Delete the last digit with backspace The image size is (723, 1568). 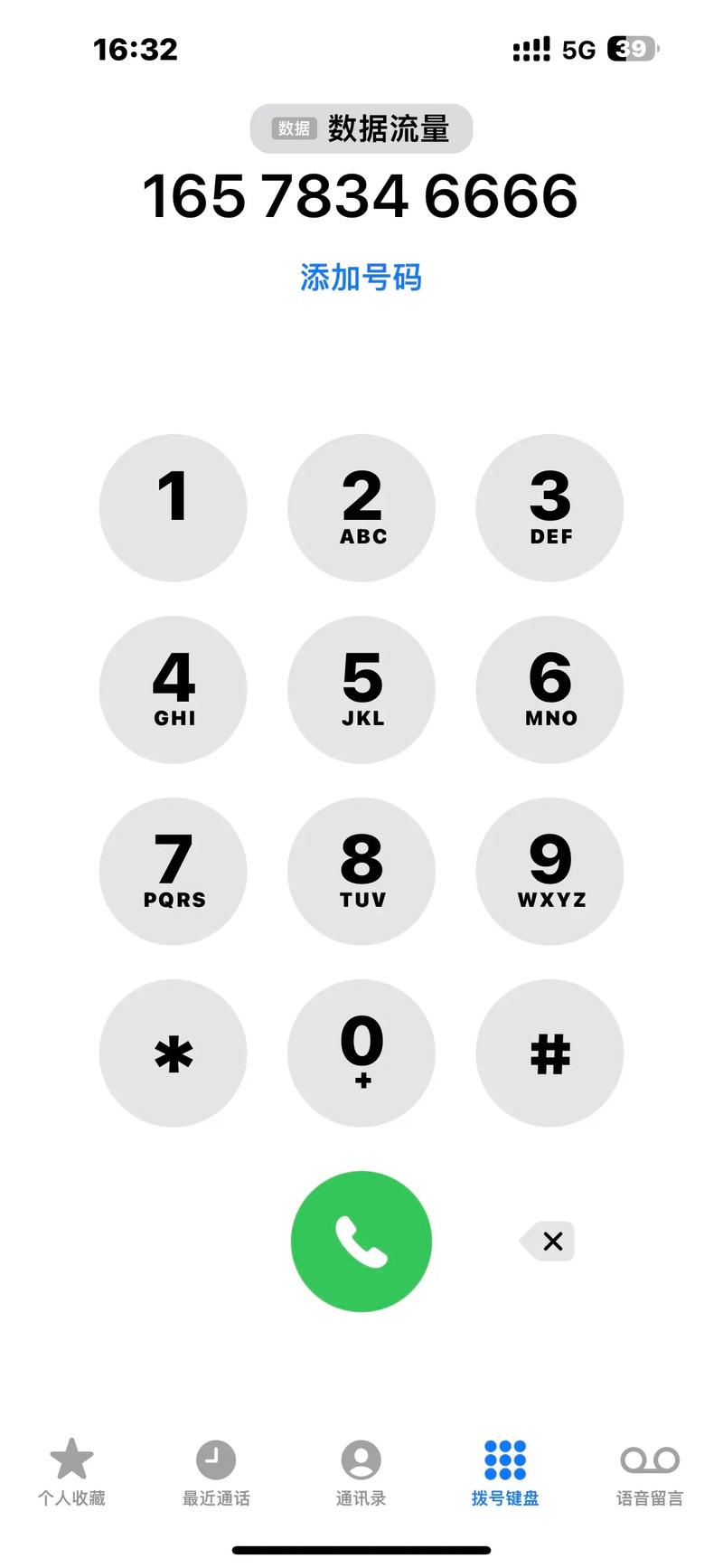tap(549, 1242)
